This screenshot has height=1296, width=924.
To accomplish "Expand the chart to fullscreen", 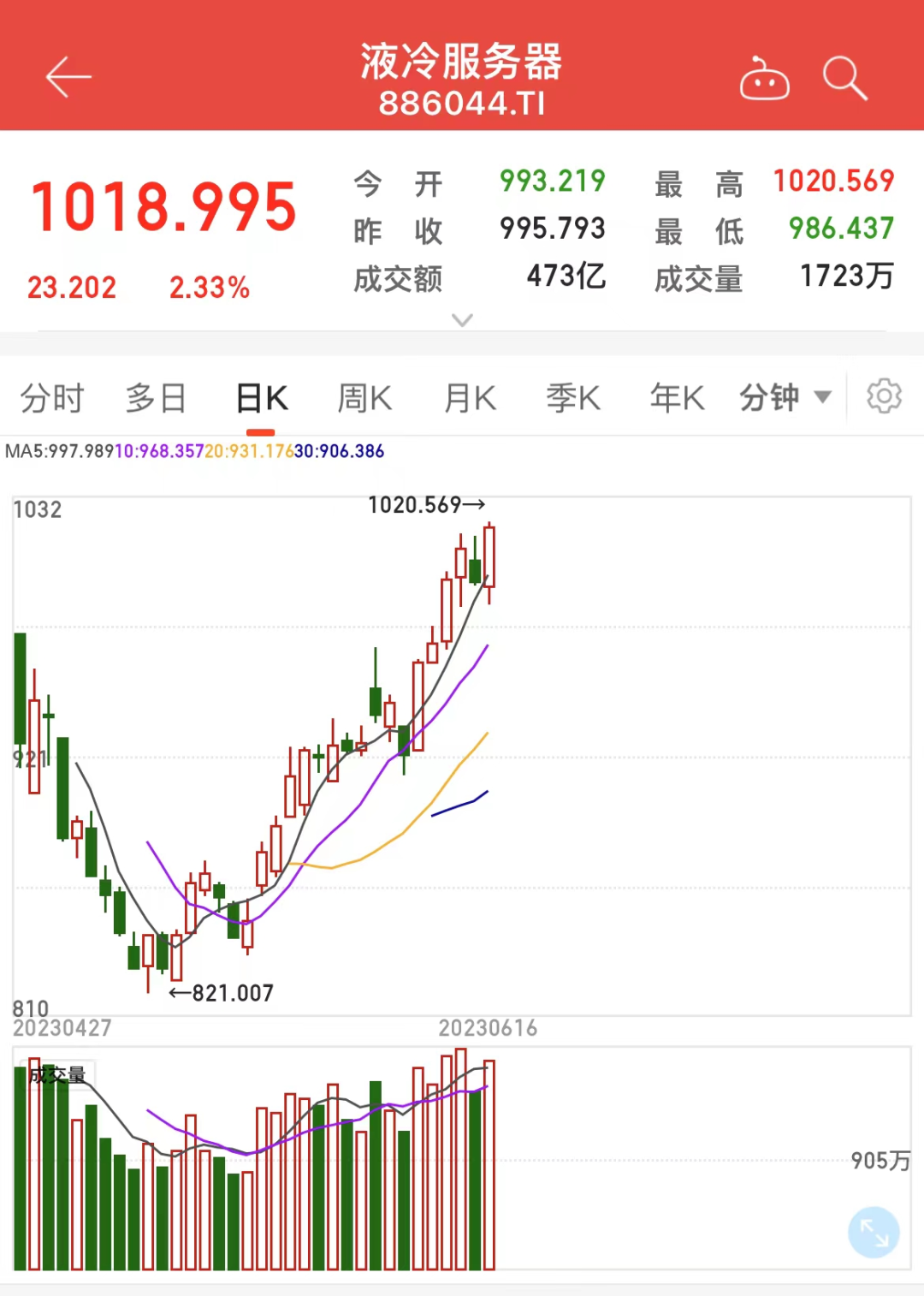I will (874, 1233).
